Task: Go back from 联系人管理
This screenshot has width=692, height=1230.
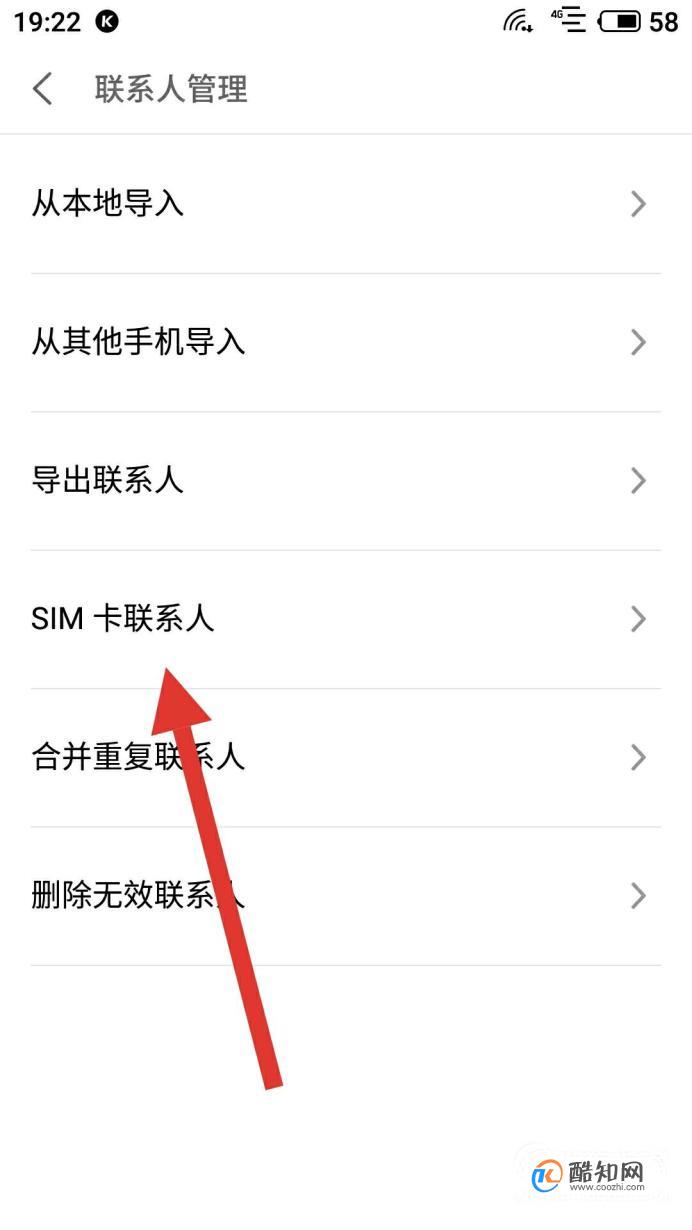Action: coord(42,89)
